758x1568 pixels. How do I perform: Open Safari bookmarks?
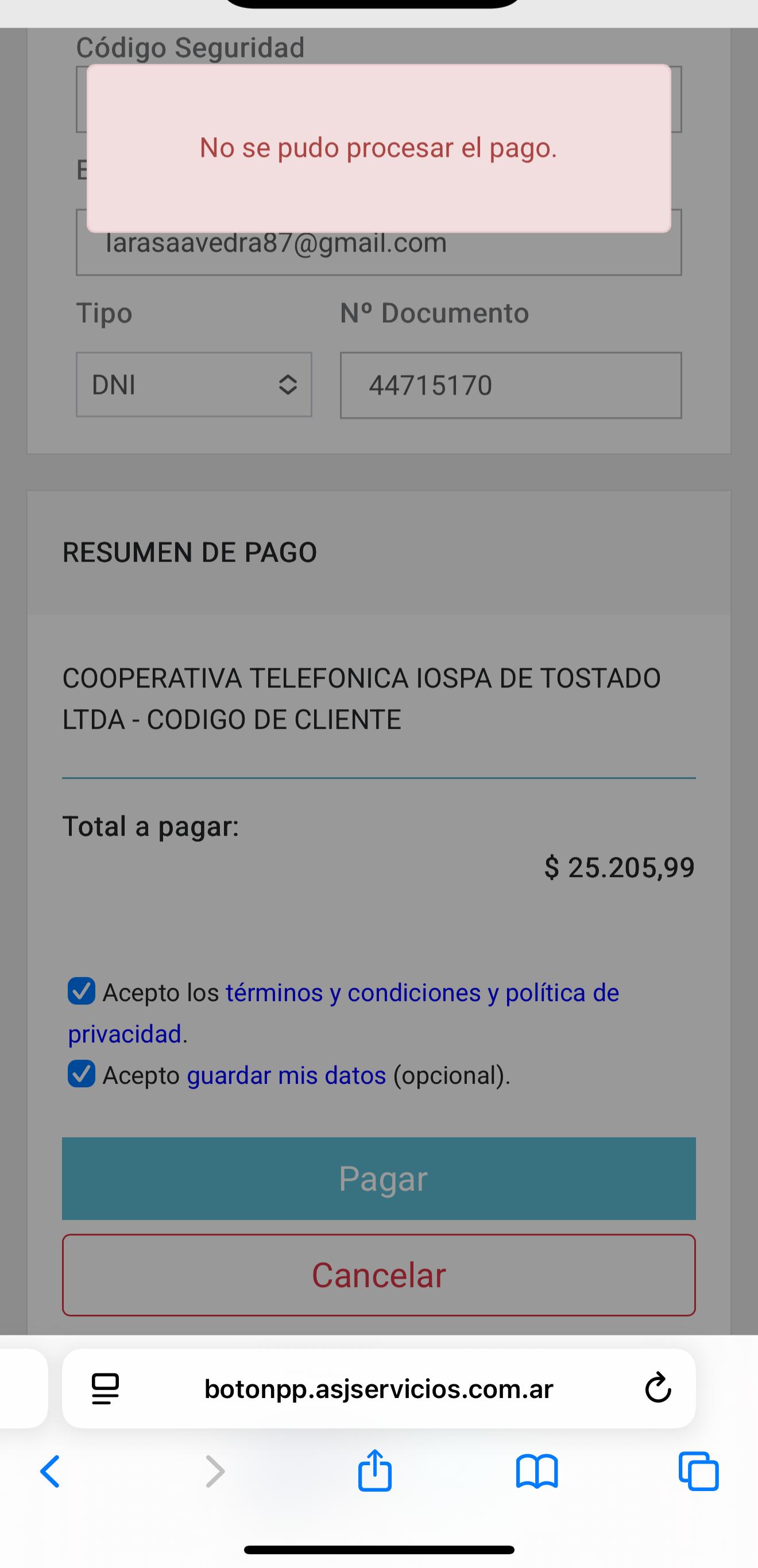tap(536, 1472)
